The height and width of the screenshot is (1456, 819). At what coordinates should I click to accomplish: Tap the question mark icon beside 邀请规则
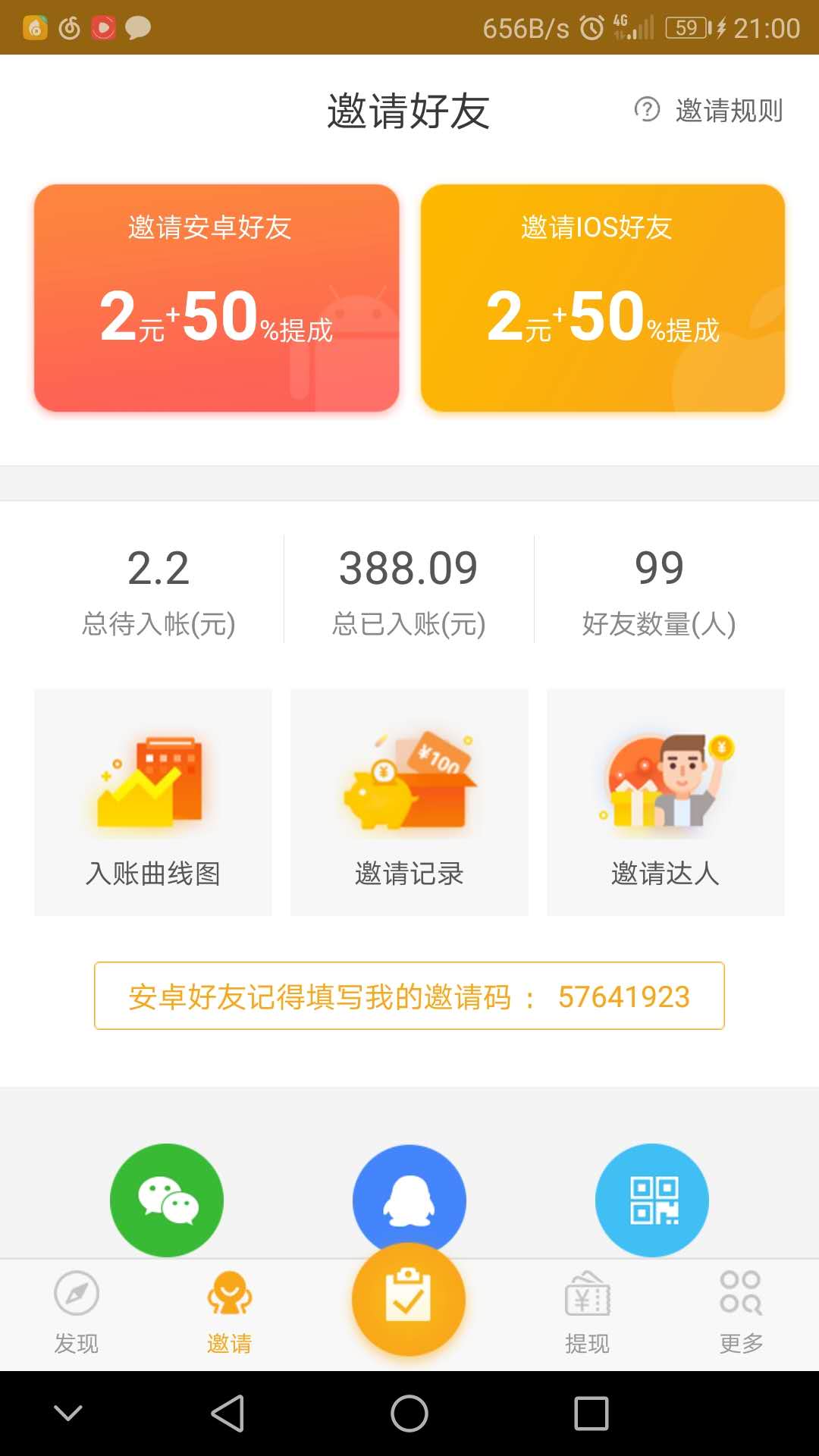645,110
